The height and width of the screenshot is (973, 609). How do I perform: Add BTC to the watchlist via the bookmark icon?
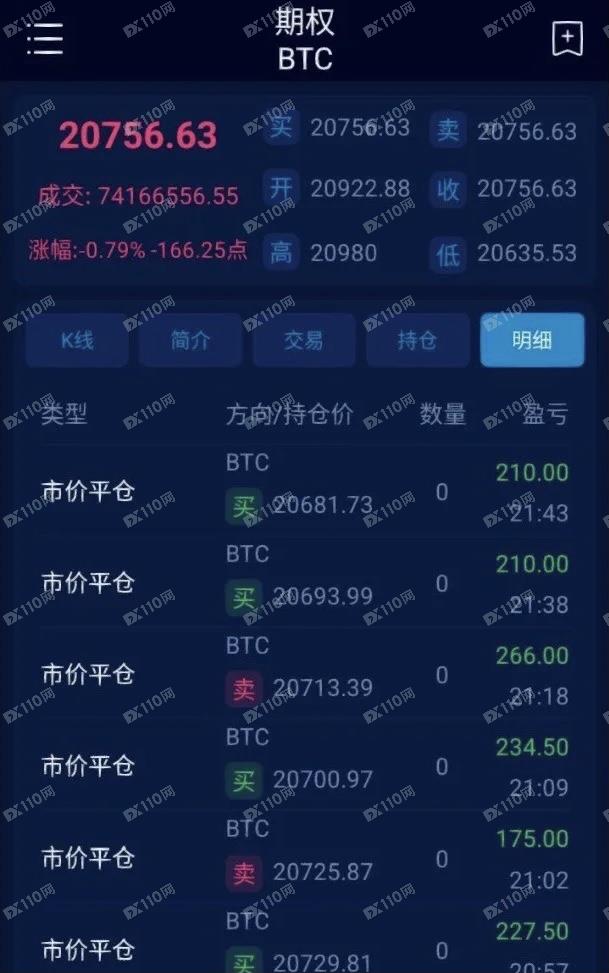pyautogui.click(x=567, y=39)
